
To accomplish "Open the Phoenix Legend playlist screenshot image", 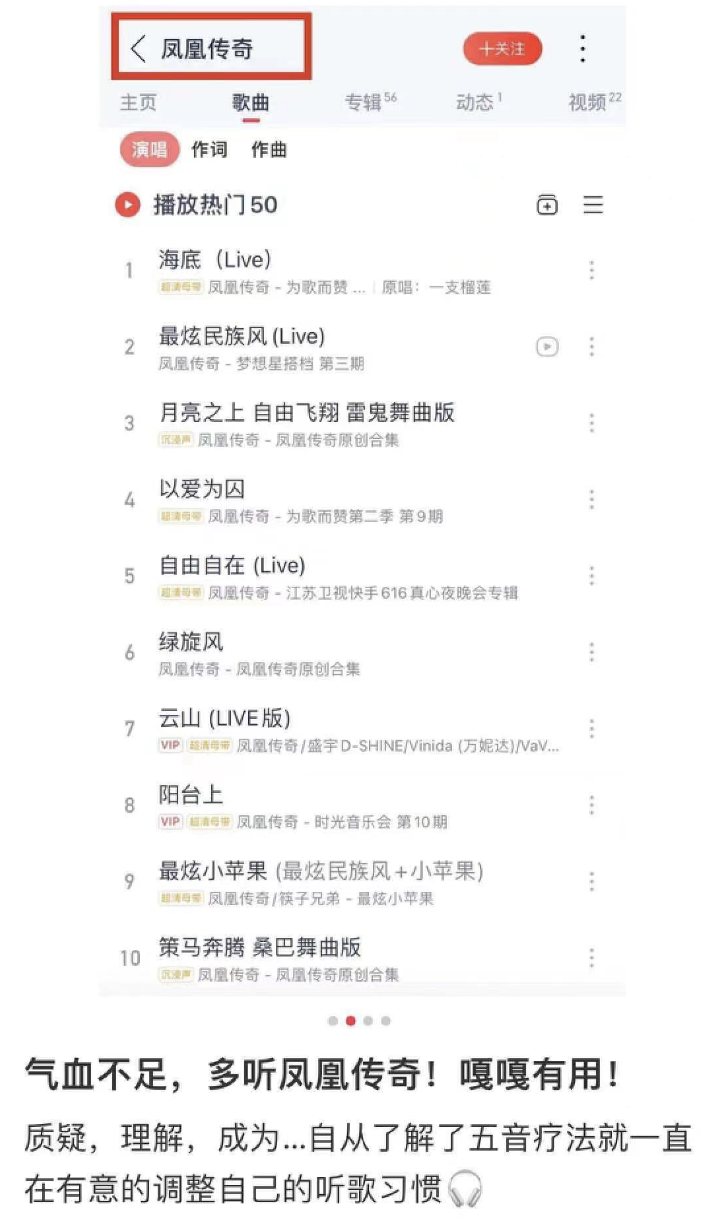I will coord(362,500).
